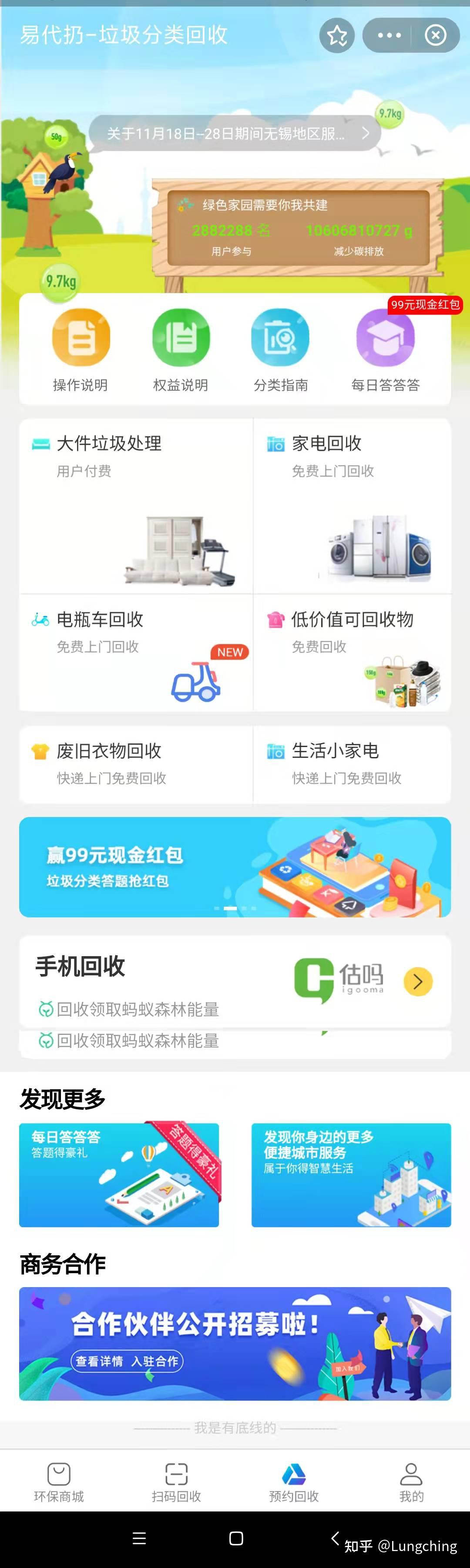The height and width of the screenshot is (1568, 470).
Task: Open 合作伙伴公开招募 partner recruitment banner
Action: coord(235,1343)
